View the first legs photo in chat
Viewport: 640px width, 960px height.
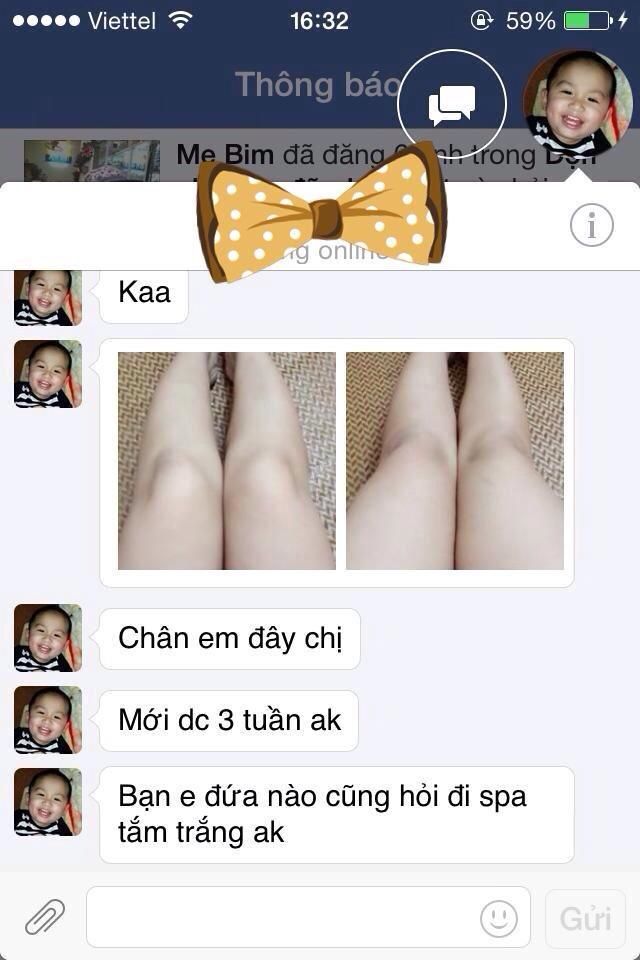(x=227, y=461)
